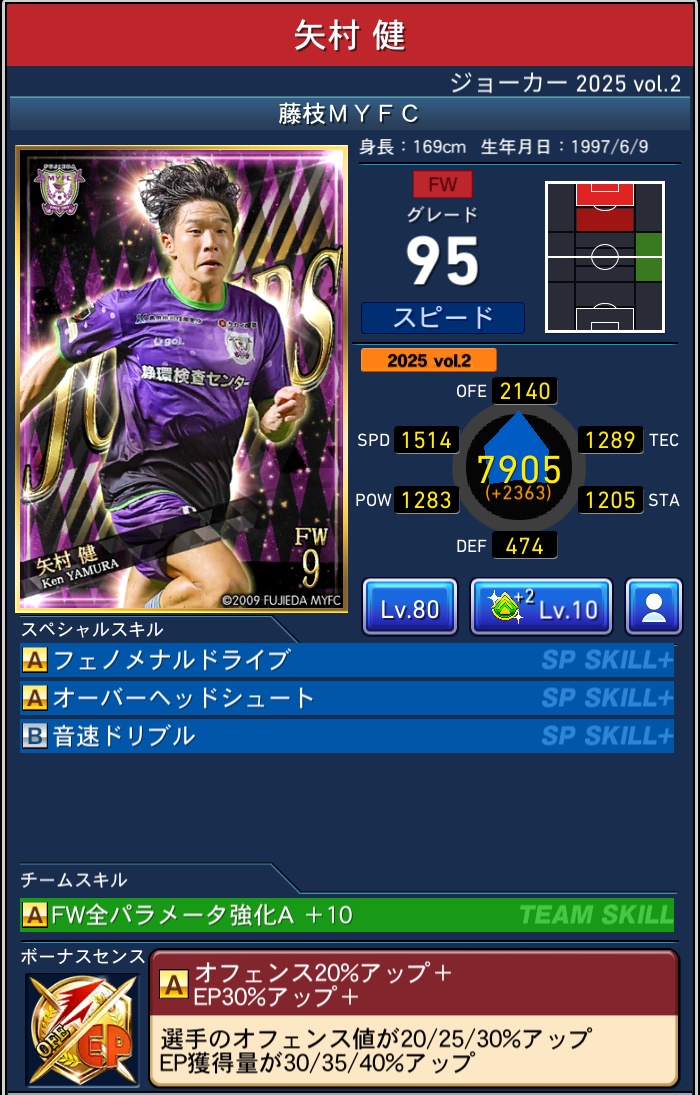The image size is (700, 1095).
Task: Open the フェノメナルドライブ special skill details
Action: point(346,660)
